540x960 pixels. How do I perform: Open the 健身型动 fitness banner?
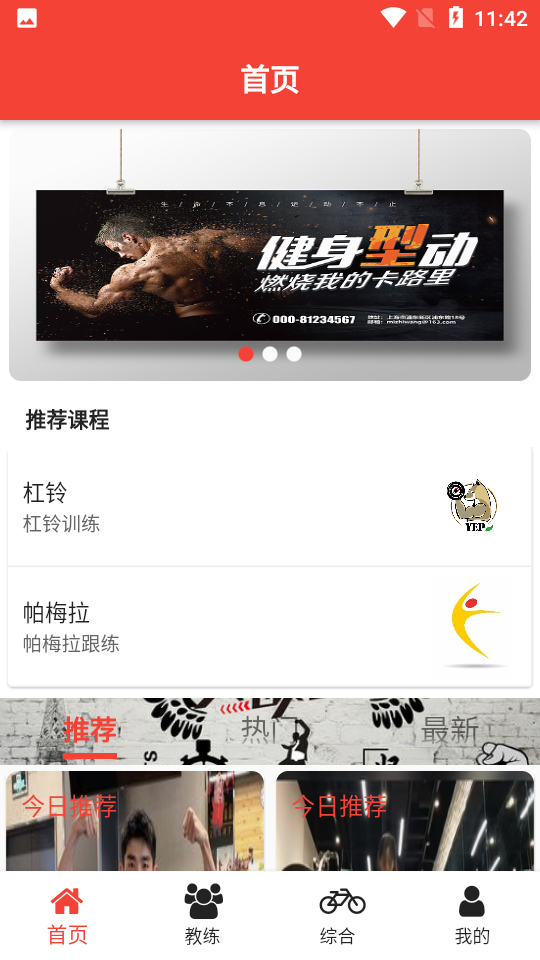(269, 255)
